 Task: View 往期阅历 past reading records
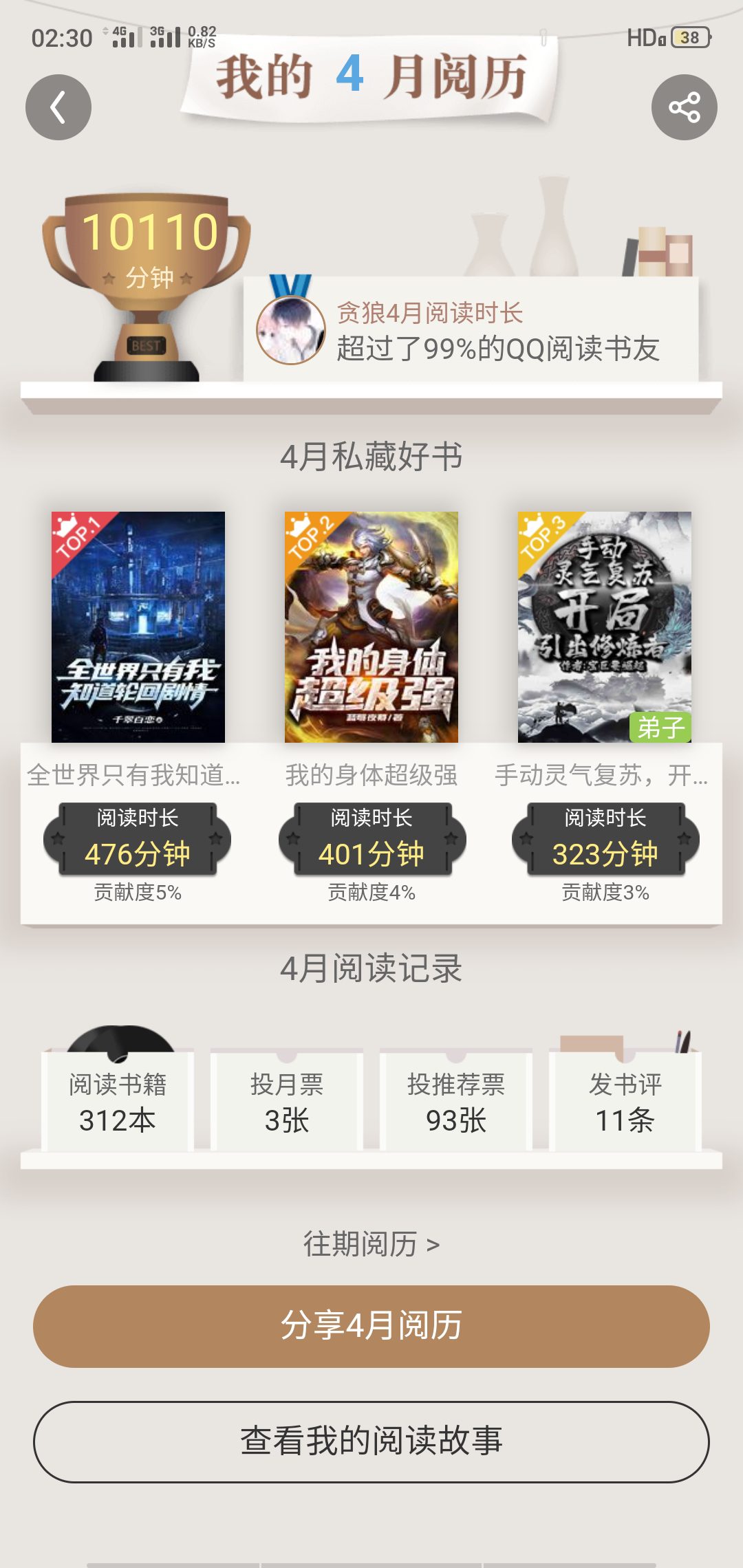(x=371, y=1244)
